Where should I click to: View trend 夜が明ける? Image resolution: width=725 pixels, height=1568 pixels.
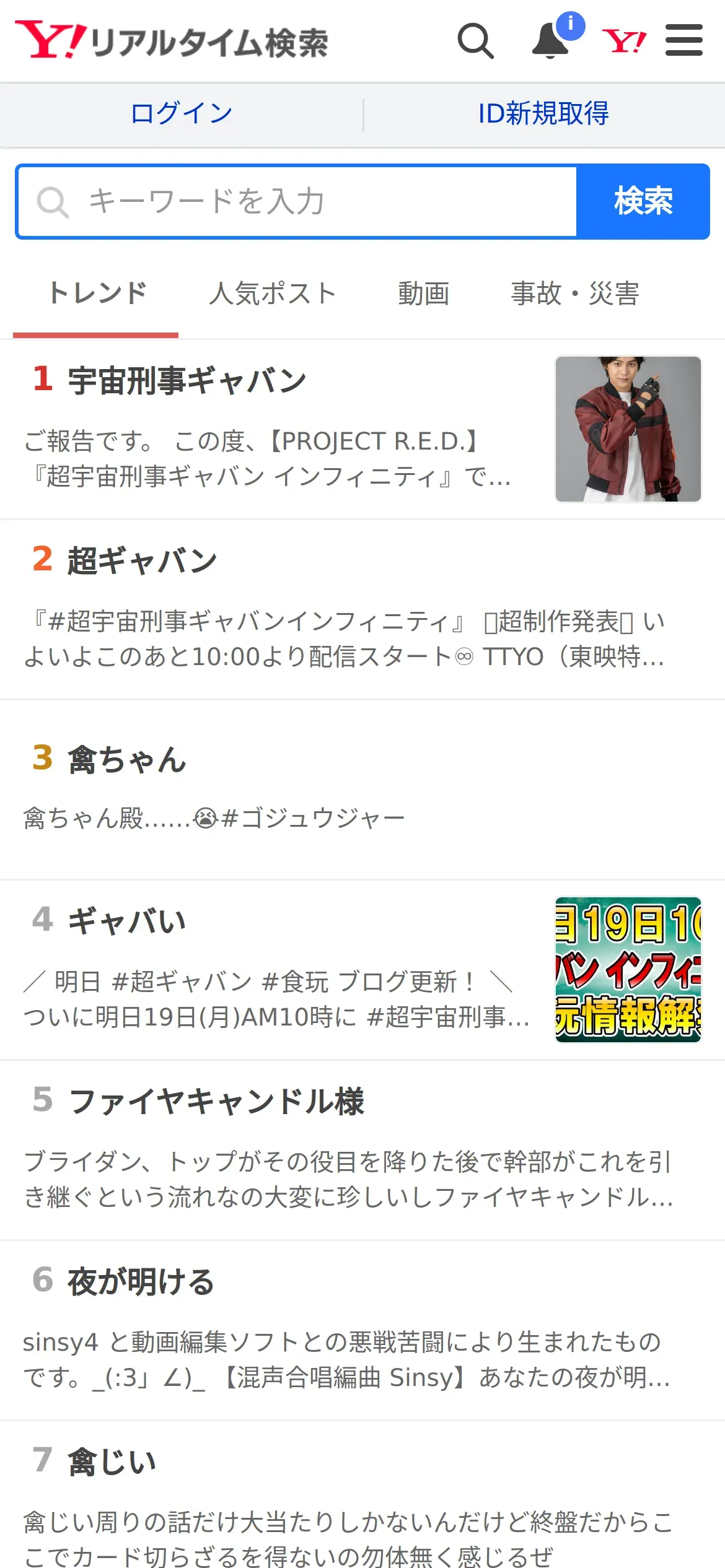(x=141, y=1281)
